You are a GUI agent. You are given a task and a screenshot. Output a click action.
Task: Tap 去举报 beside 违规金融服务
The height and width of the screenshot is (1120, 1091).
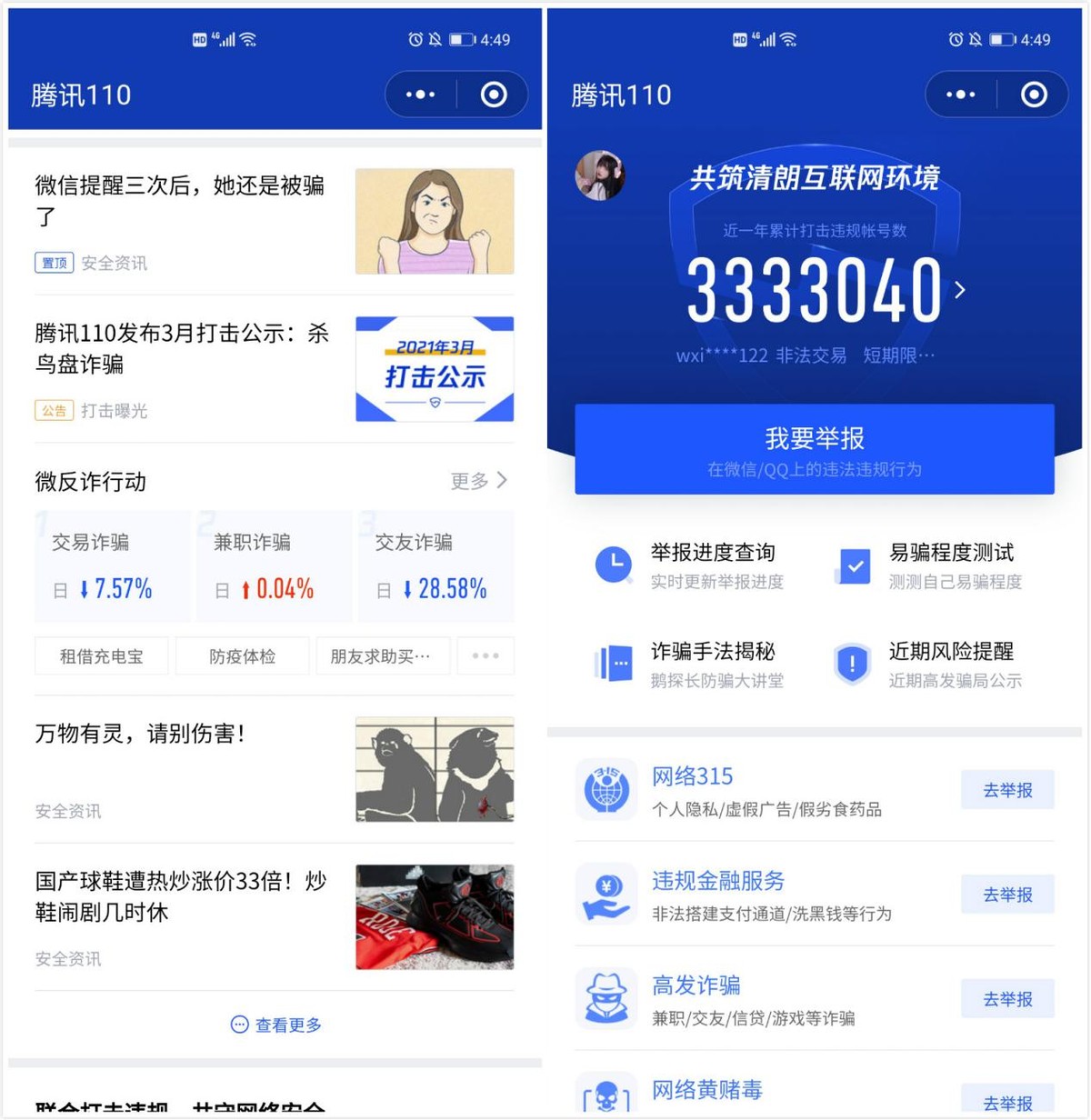pos(1007,895)
